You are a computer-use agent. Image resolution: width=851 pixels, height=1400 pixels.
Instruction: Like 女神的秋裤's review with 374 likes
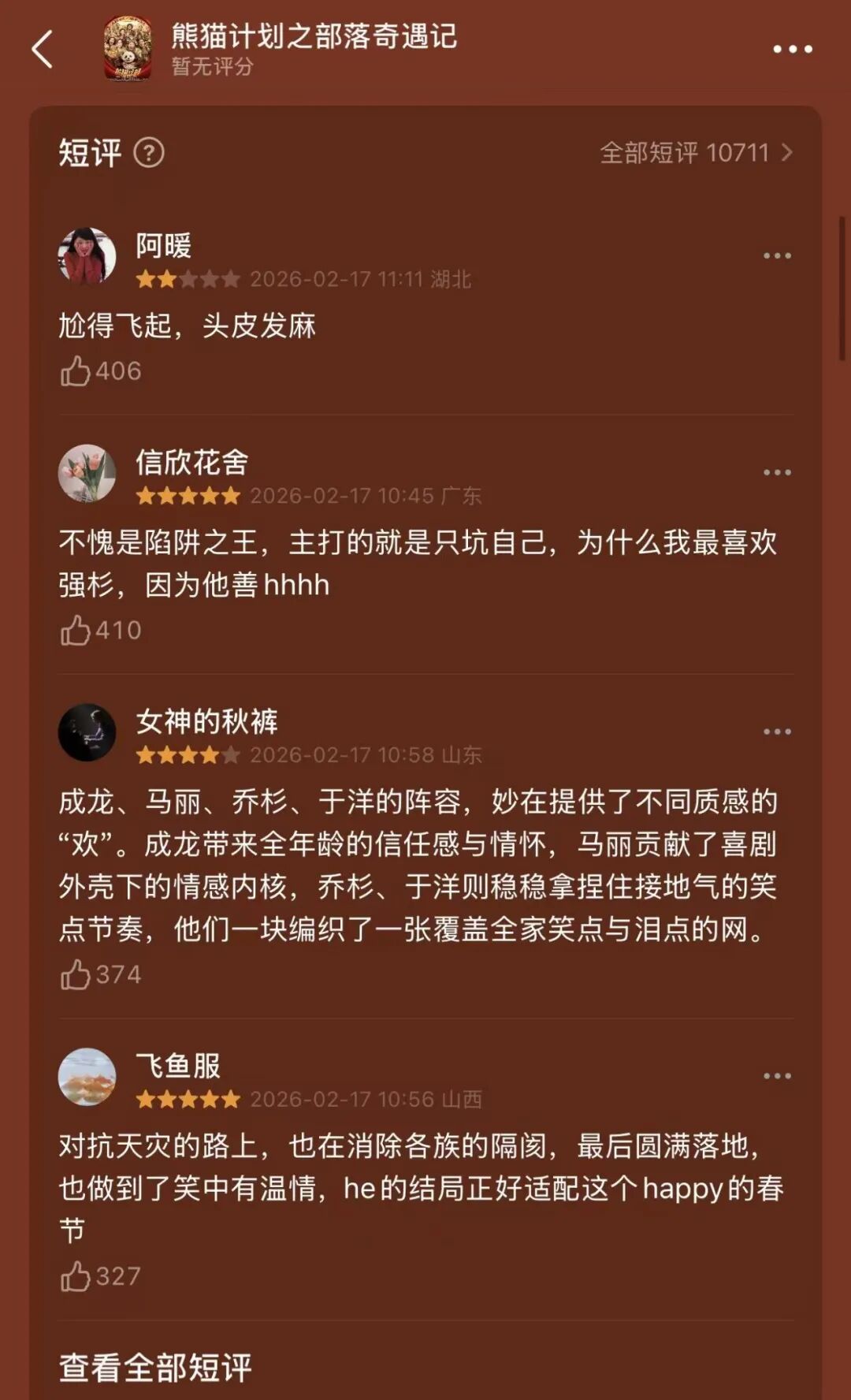[76, 975]
